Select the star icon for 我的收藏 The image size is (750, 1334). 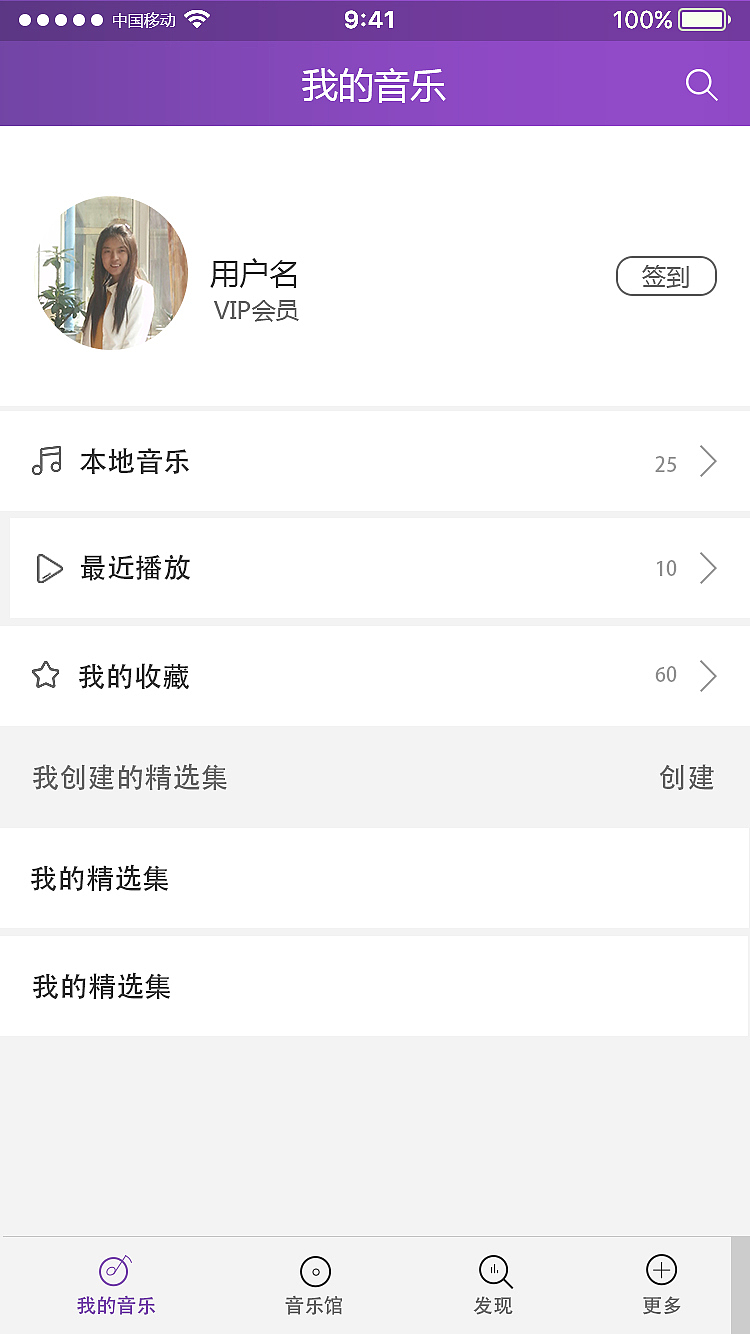click(47, 675)
